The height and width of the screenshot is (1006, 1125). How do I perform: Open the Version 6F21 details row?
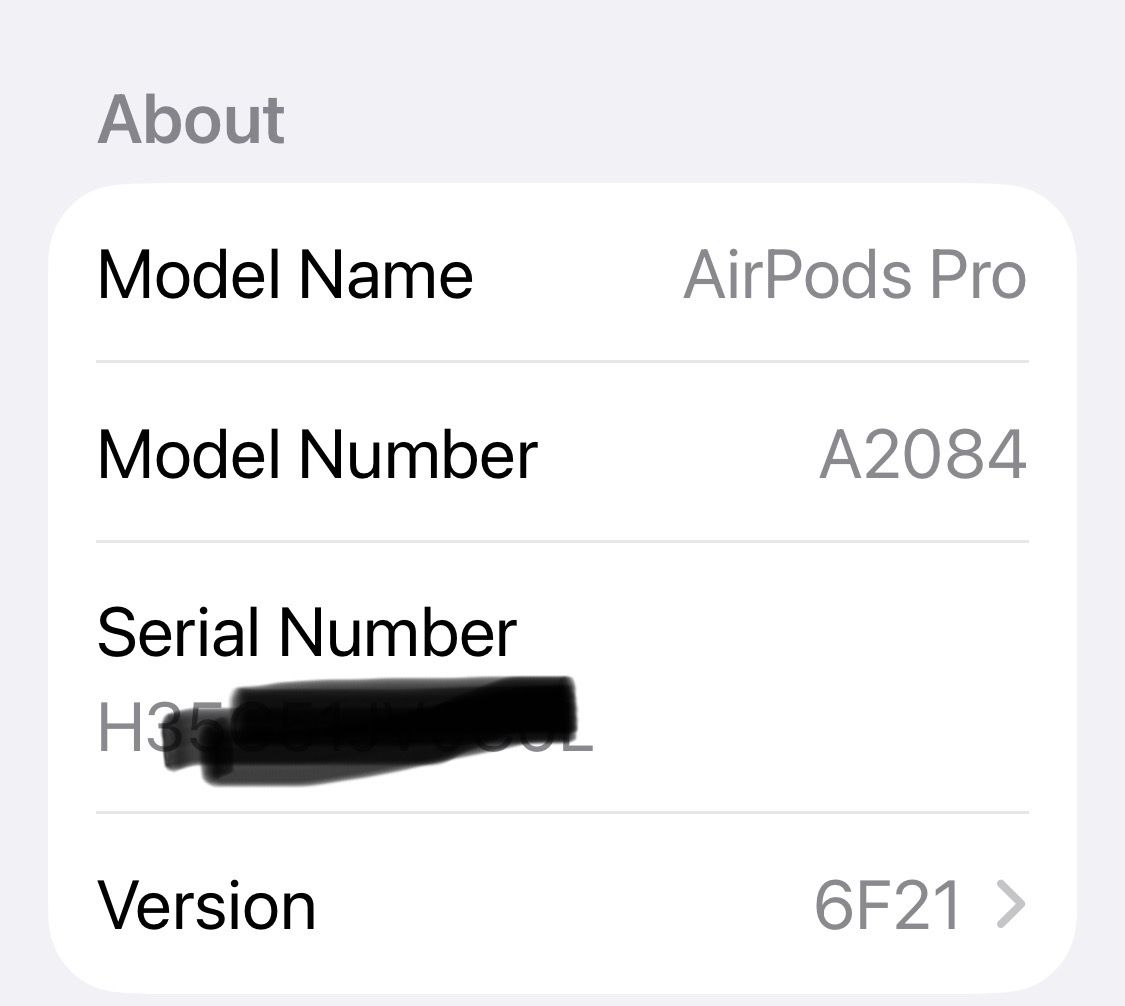[x=560, y=905]
